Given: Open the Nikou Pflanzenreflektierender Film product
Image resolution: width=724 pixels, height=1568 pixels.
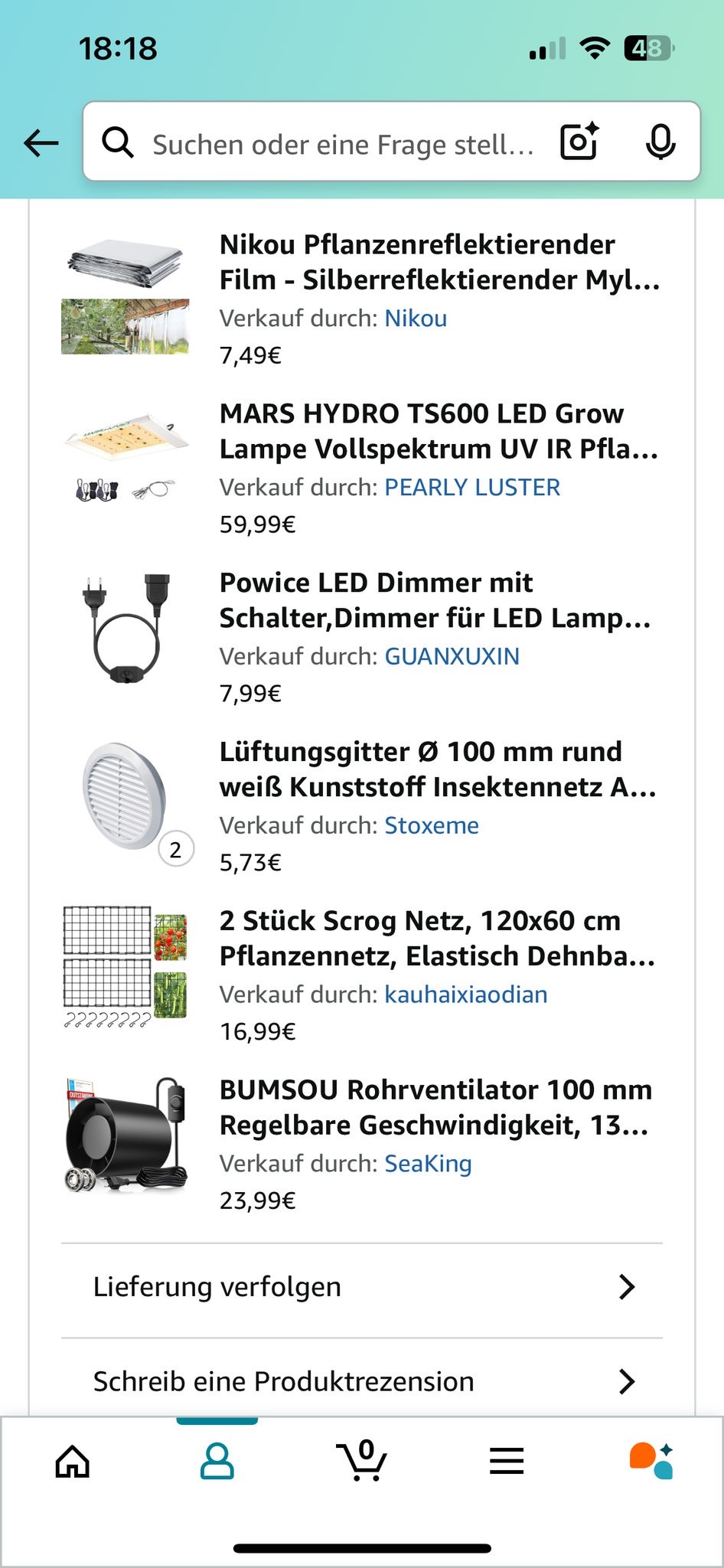Looking at the screenshot, I should [439, 262].
